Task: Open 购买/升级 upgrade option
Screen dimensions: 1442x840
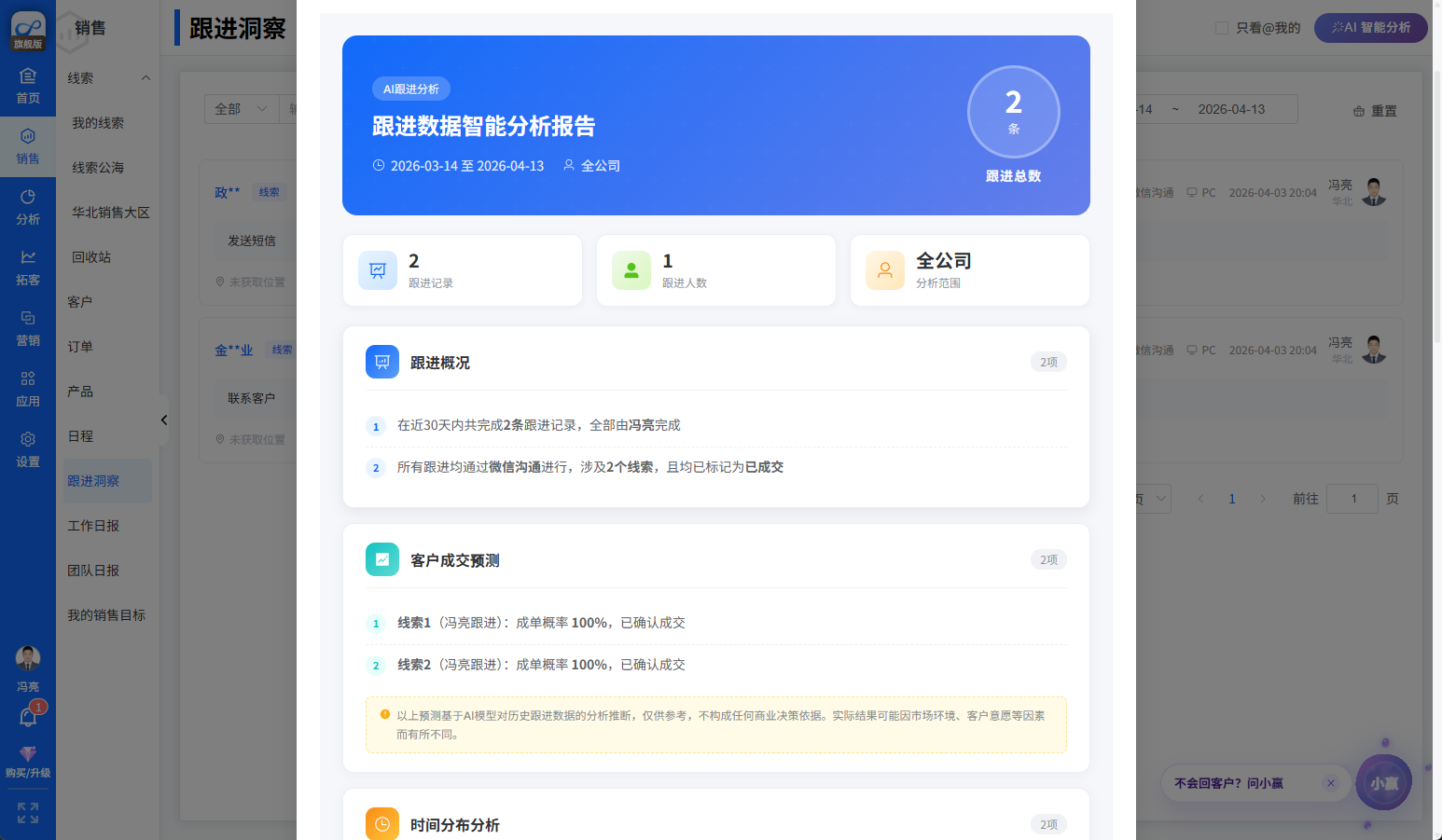Action: coord(28,762)
